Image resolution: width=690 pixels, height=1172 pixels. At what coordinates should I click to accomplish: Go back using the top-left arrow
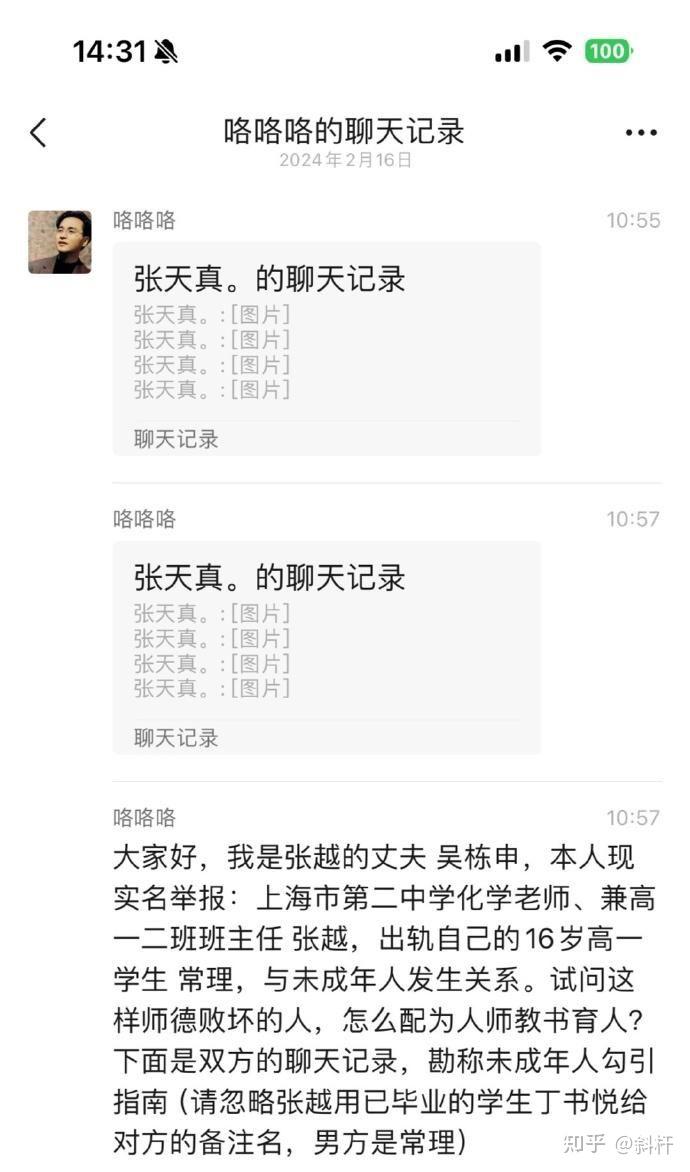[38, 133]
